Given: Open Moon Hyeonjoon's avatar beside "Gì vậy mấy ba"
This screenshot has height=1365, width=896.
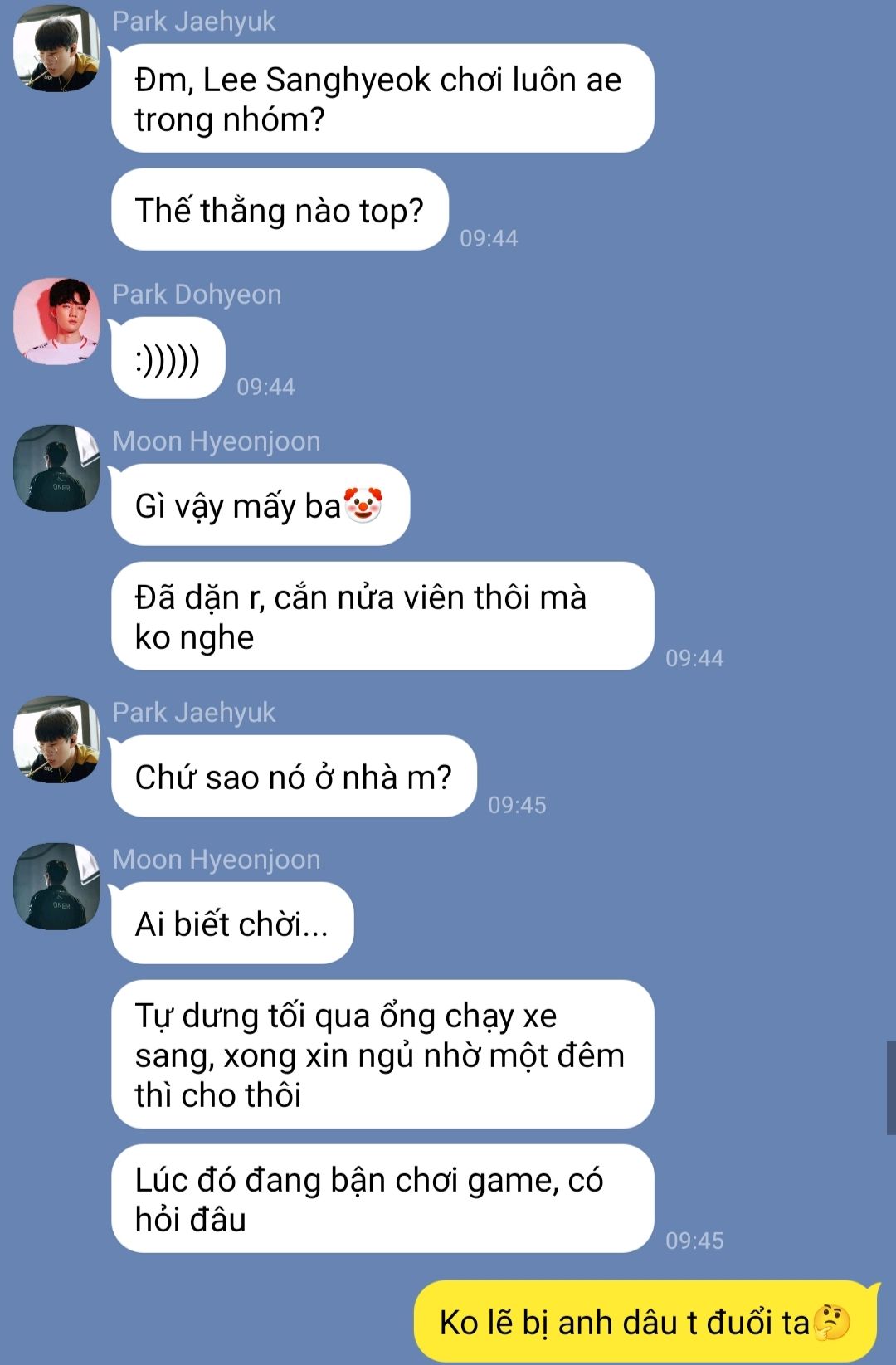Looking at the screenshot, I should 56,469.
